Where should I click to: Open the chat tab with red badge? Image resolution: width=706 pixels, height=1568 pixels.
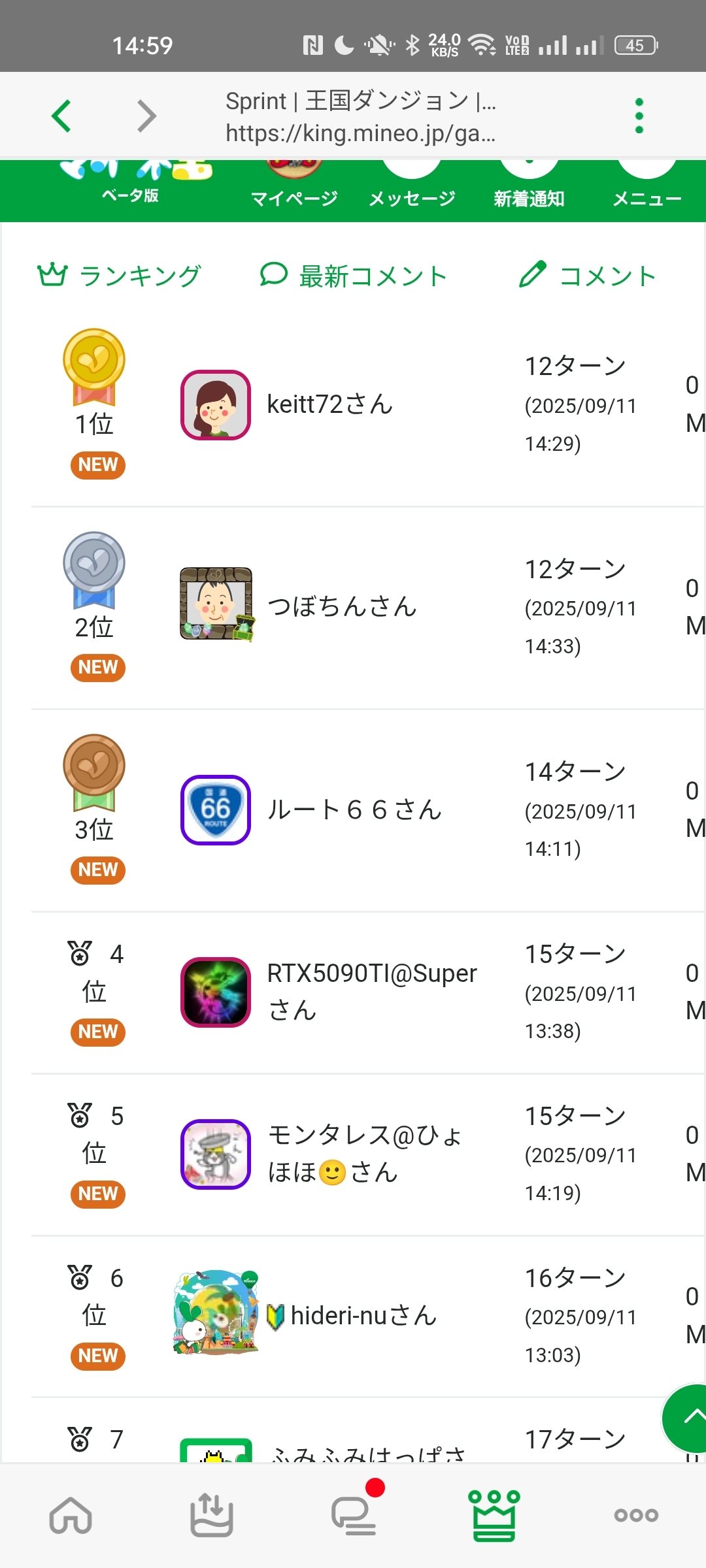(354, 1514)
